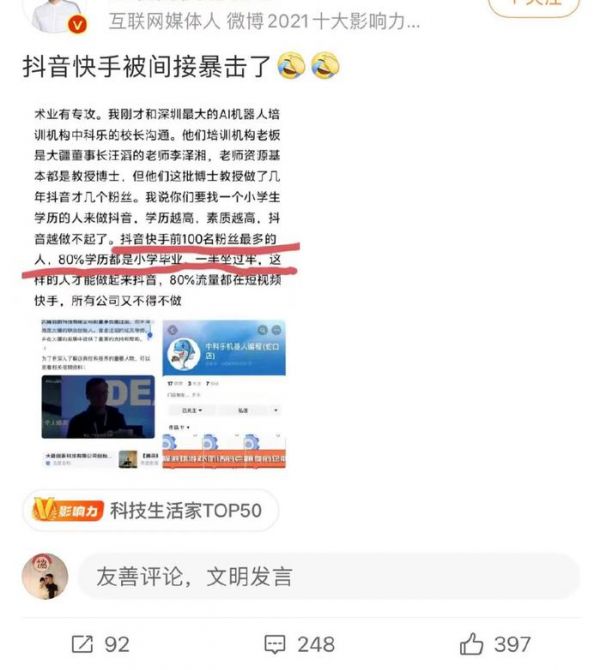Open the 248 comments
This screenshot has width=600, height=670.
[299, 644]
